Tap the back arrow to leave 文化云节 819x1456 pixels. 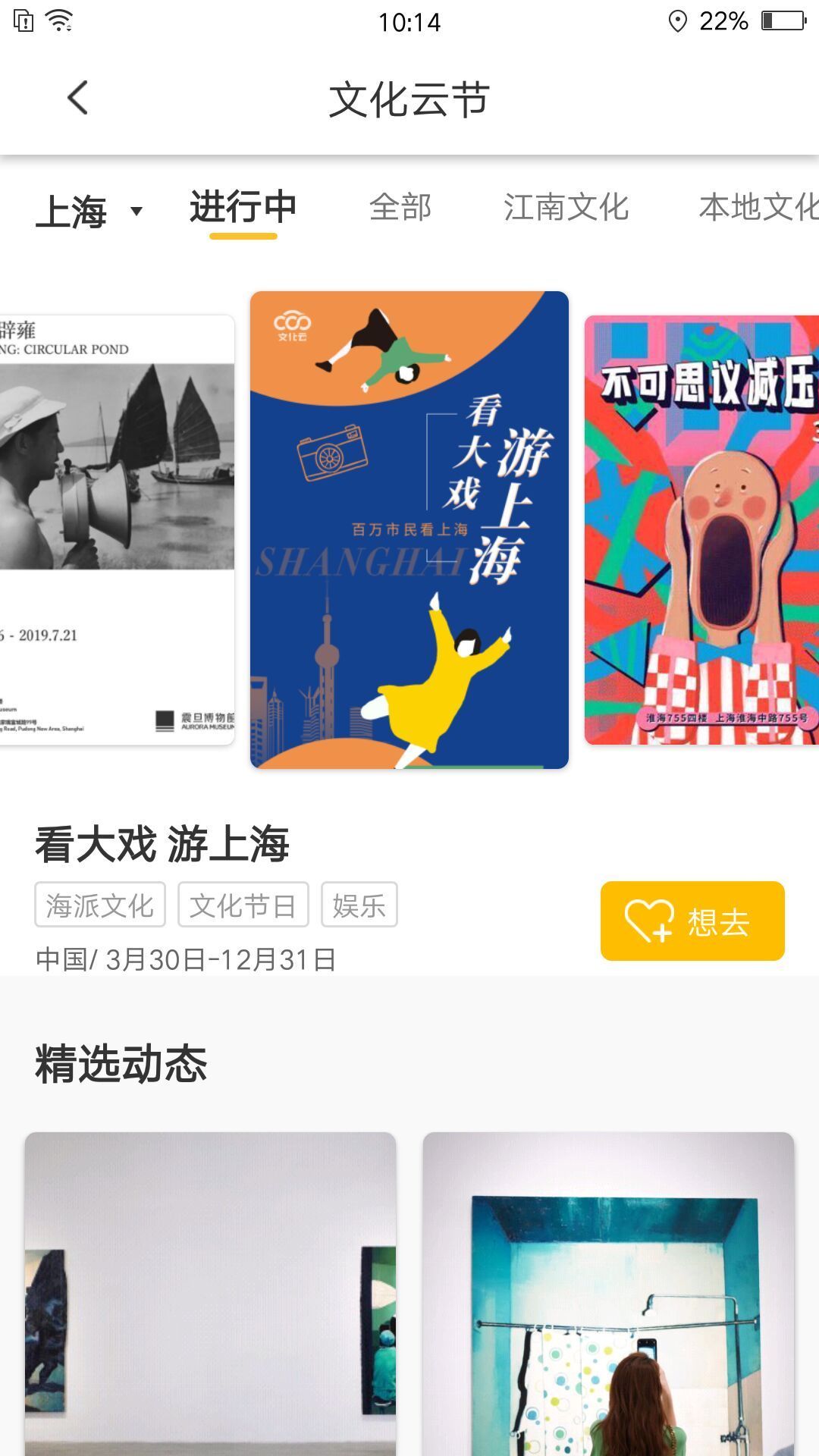(75, 99)
